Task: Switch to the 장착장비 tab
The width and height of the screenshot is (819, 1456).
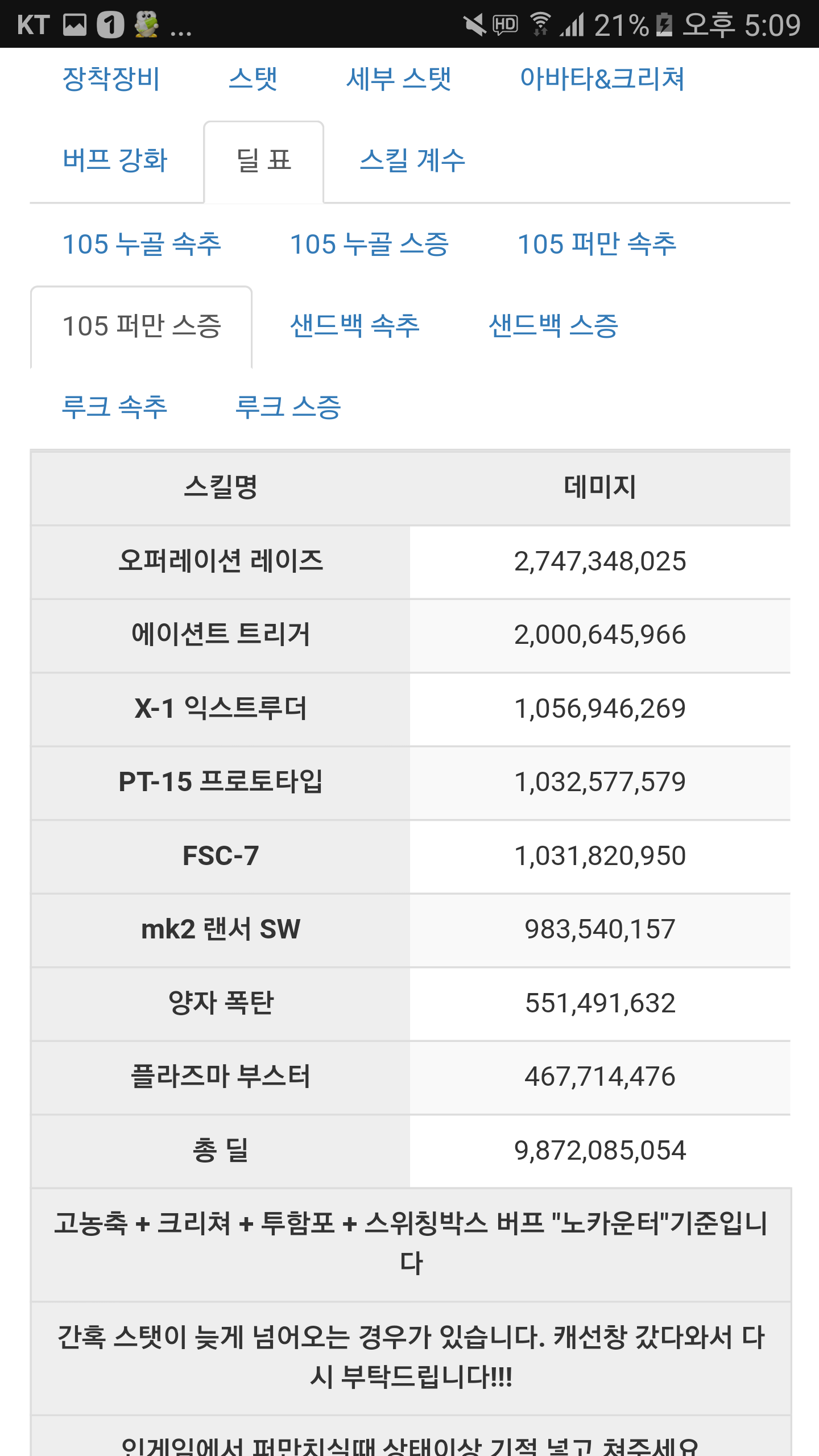Action: (x=111, y=78)
